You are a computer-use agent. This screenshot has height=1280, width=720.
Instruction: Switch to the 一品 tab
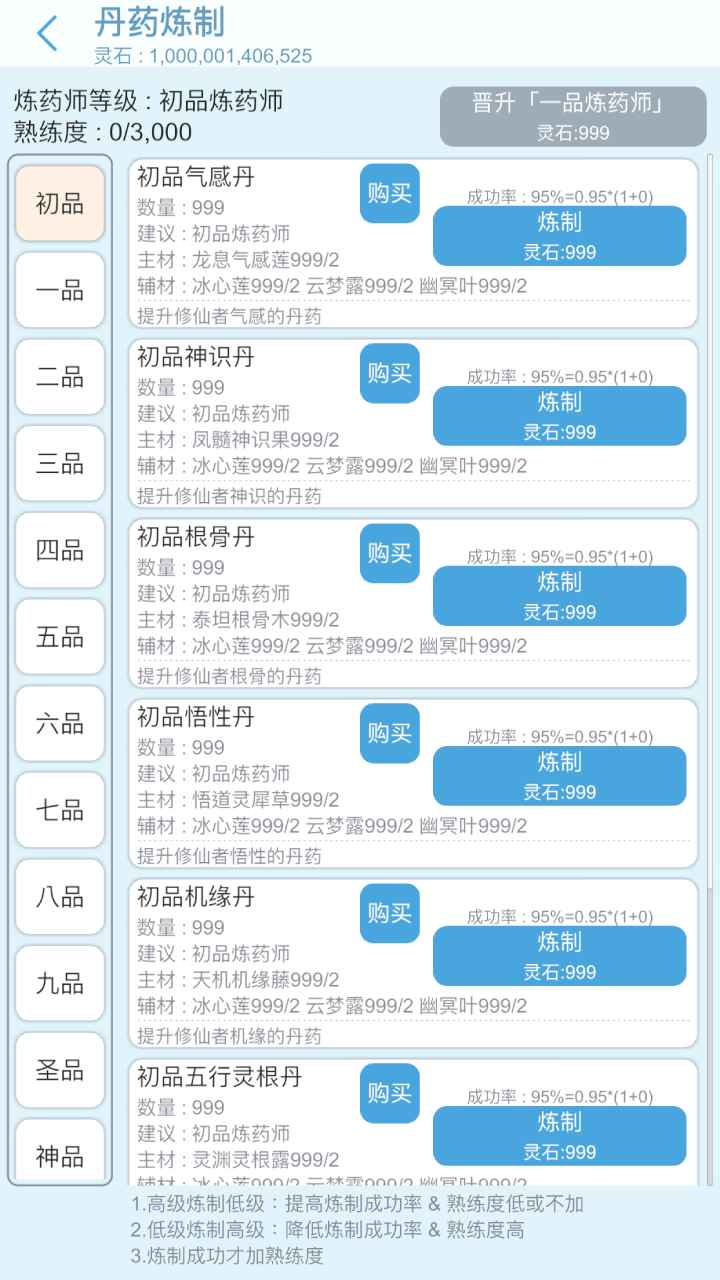click(59, 290)
